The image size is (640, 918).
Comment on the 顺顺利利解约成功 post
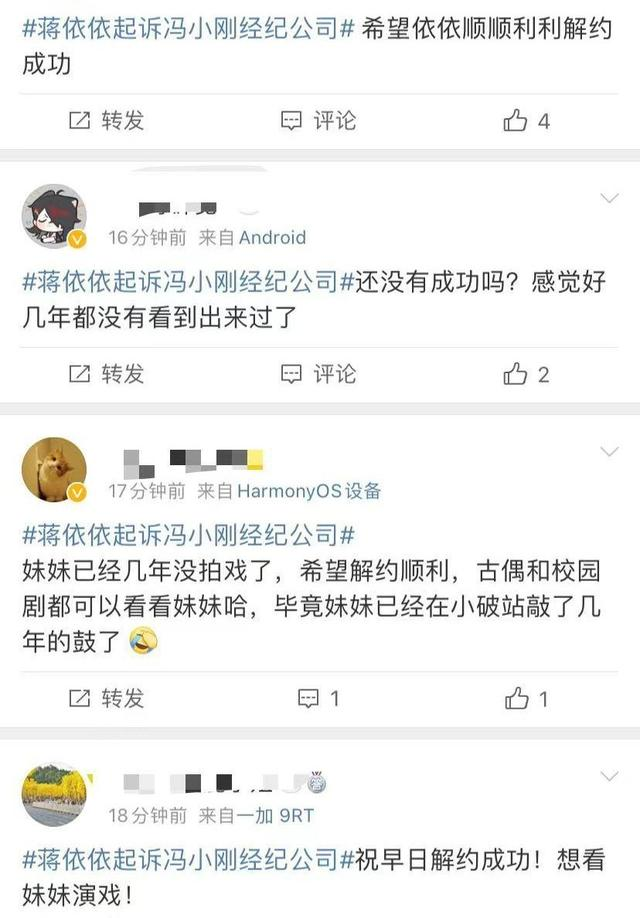tap(318, 121)
